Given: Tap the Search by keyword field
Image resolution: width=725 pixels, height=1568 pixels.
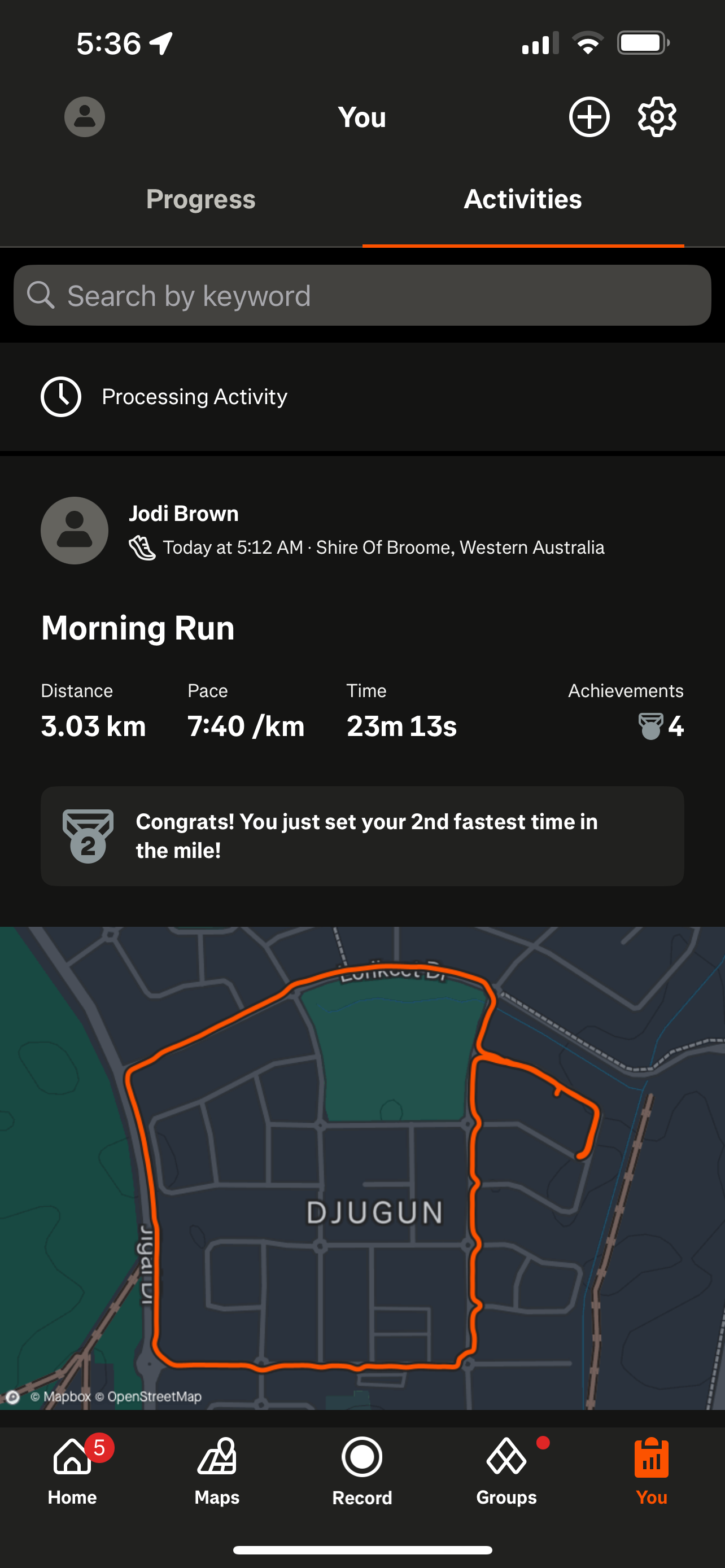Looking at the screenshot, I should (x=362, y=295).
